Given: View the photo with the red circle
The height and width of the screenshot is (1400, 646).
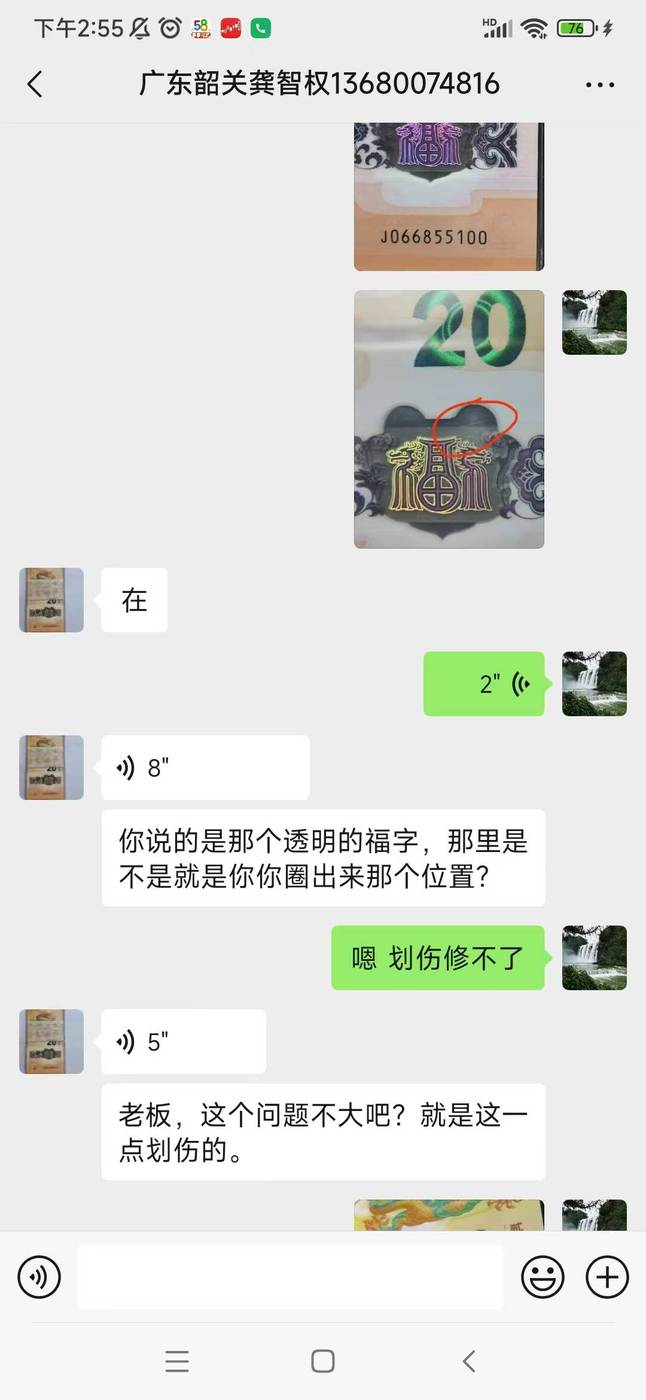Looking at the screenshot, I should pos(449,419).
